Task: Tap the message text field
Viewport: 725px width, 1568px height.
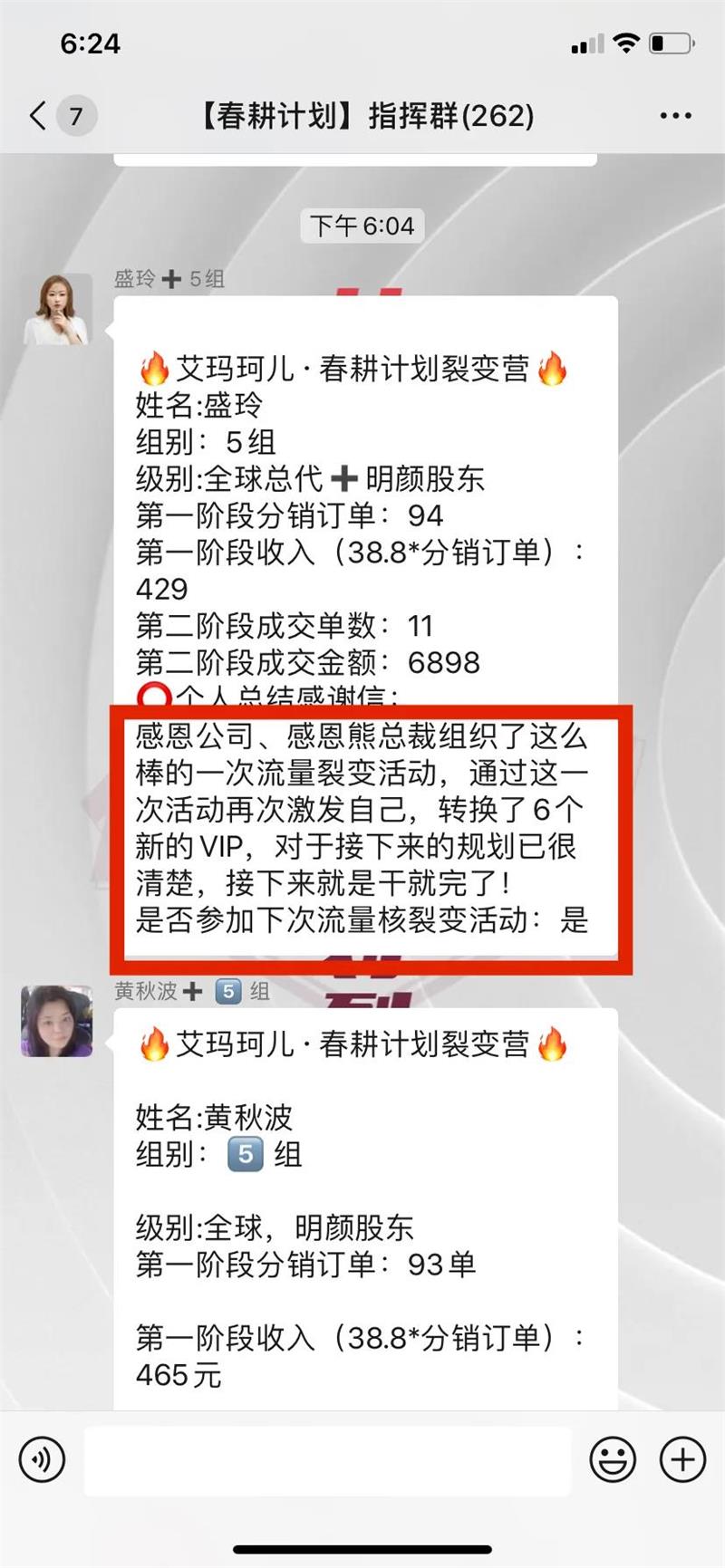Action: coord(327,1460)
